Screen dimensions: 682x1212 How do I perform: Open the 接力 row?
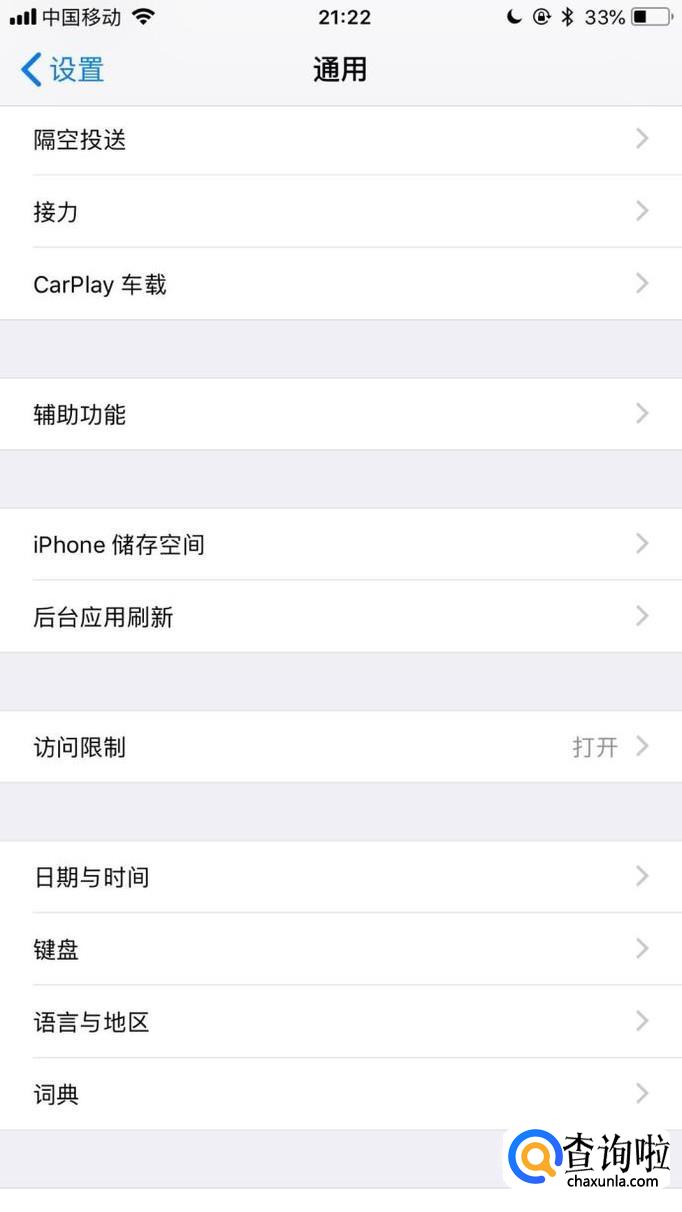341,212
